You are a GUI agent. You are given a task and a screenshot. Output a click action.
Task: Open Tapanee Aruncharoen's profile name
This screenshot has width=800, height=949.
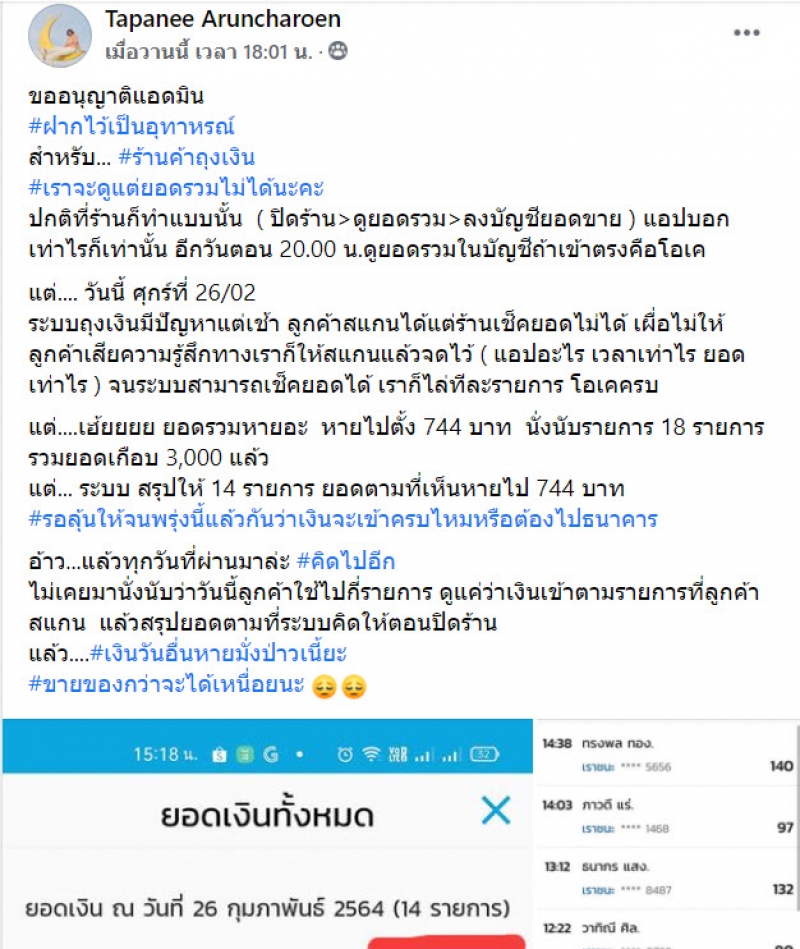[221, 19]
